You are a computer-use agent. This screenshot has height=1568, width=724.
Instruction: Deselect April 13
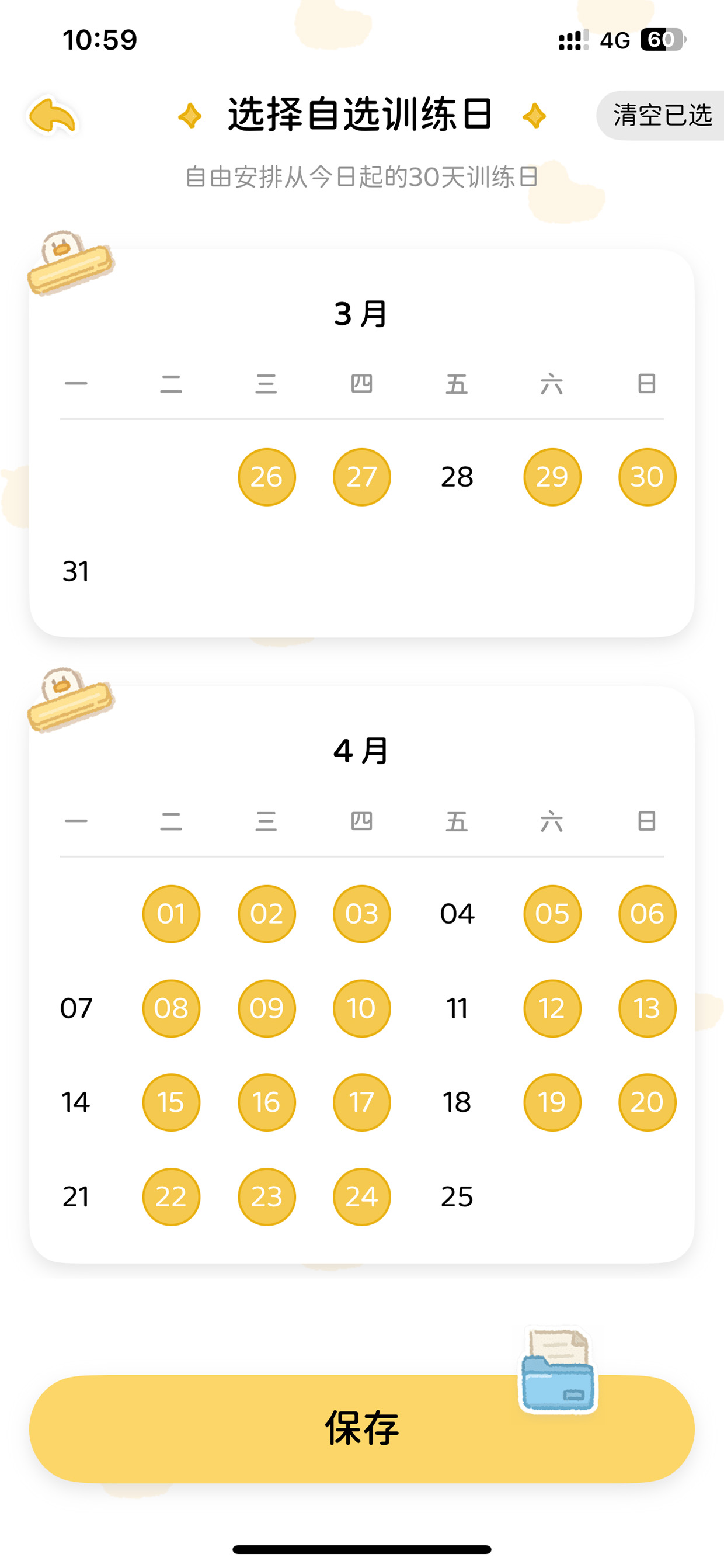point(647,1008)
